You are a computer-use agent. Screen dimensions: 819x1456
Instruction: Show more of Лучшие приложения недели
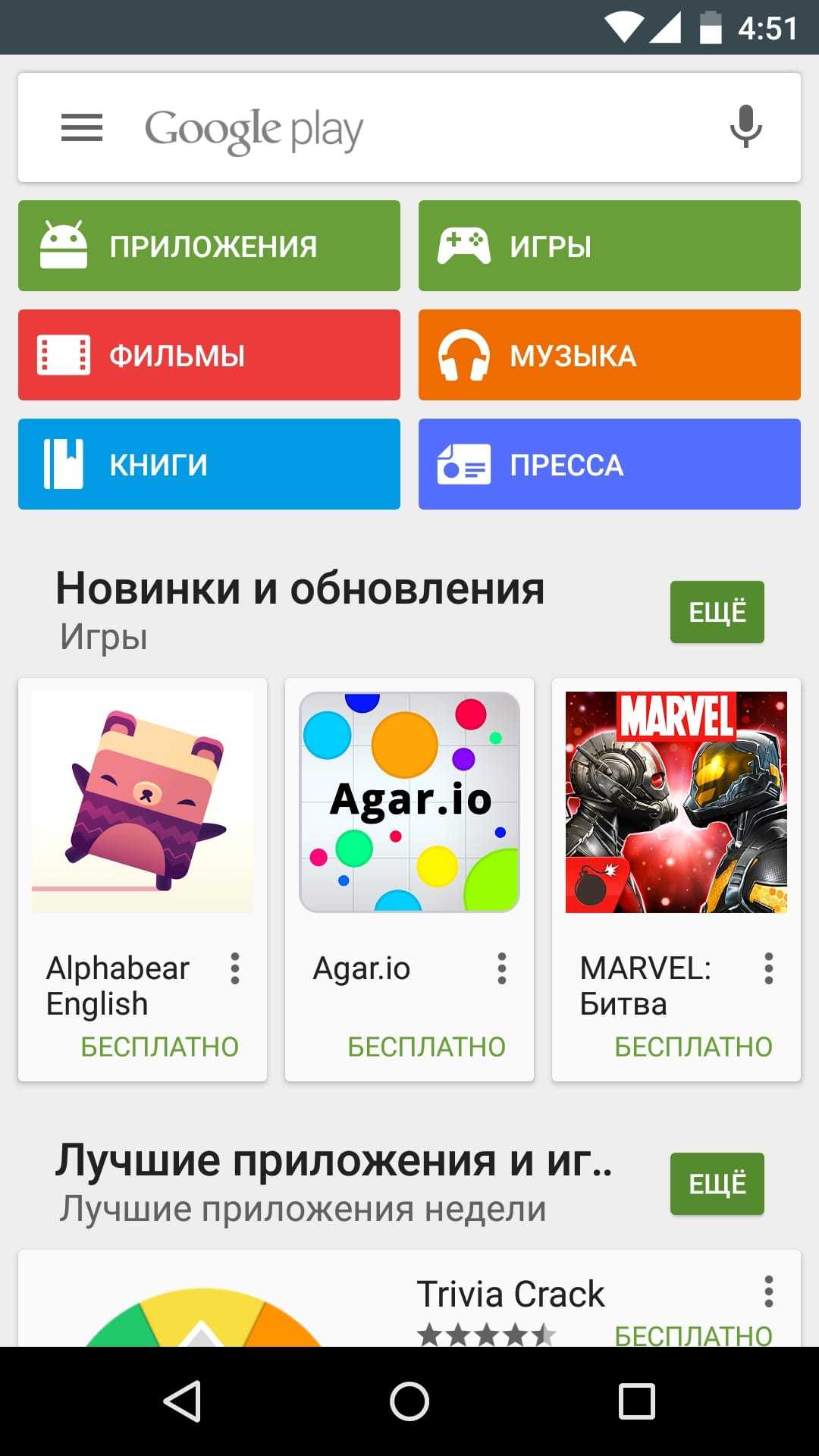[x=717, y=1184]
